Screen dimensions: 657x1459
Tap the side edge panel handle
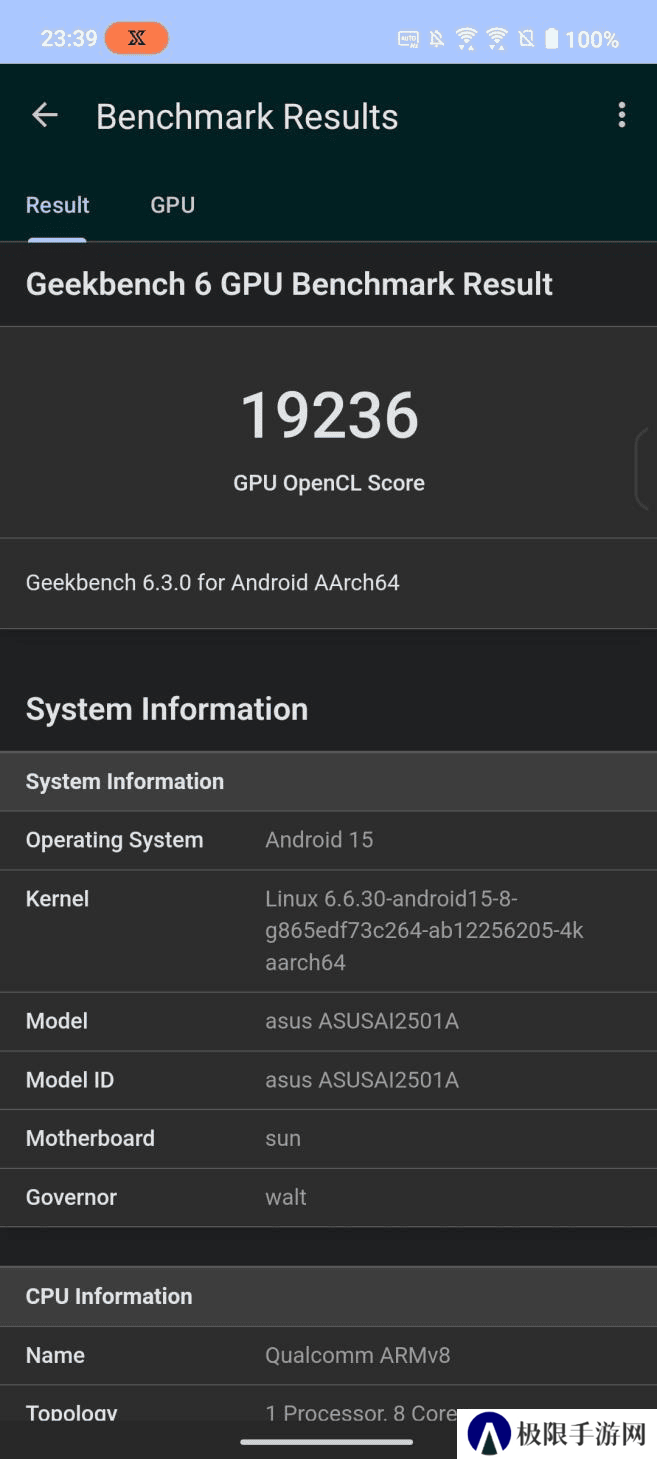645,469
